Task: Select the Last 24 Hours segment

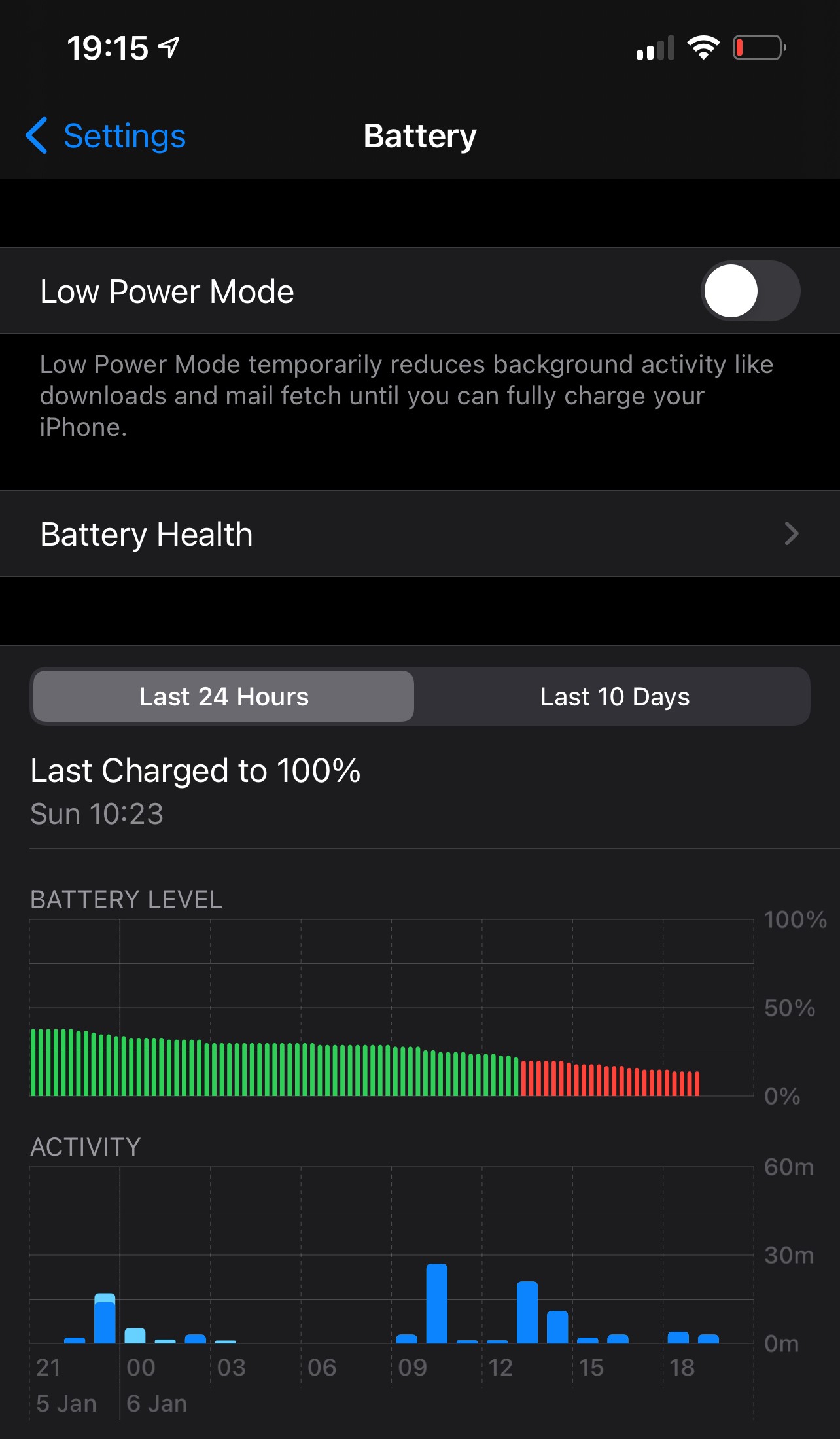Action: [x=224, y=696]
